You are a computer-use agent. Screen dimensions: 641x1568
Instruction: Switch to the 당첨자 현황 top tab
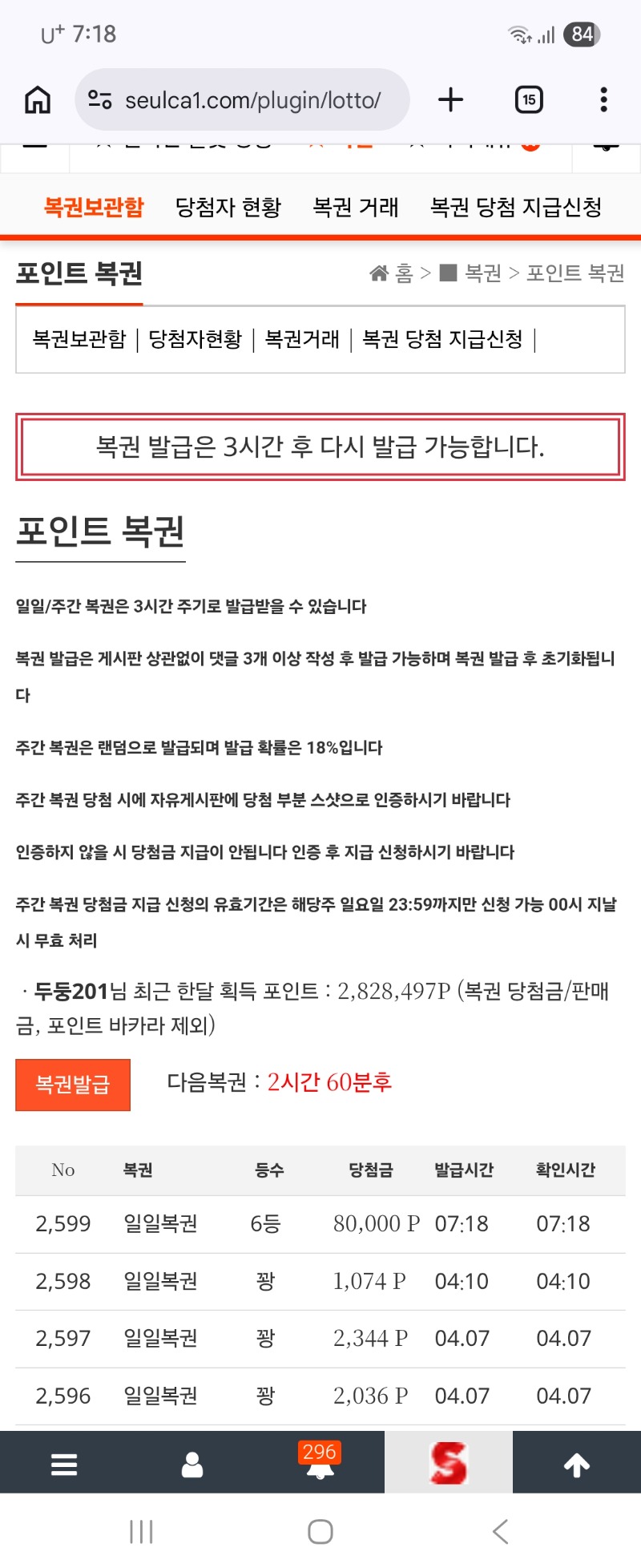[228, 208]
